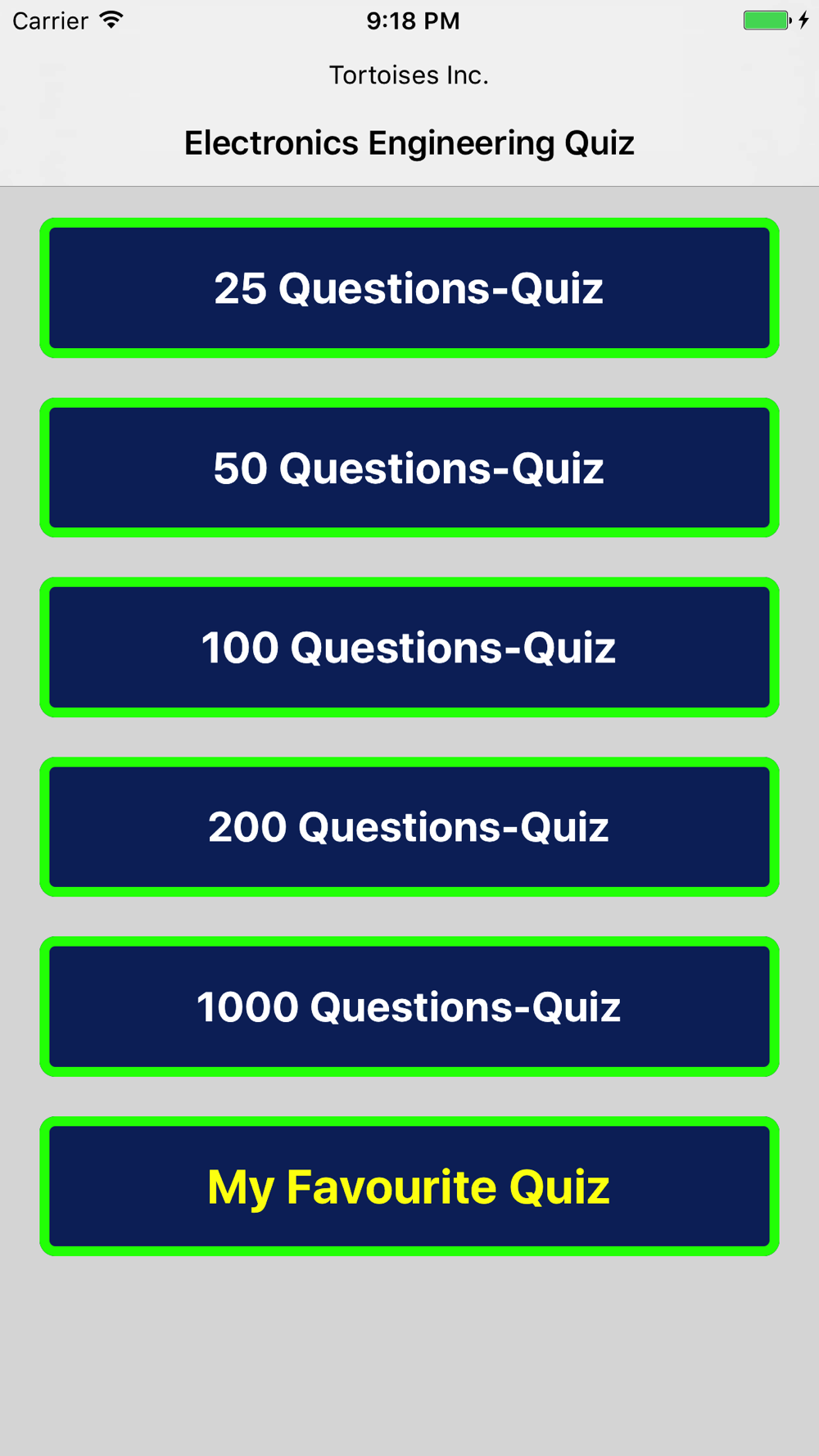Select the 50 Questions-Quiz button
This screenshot has height=1456, width=819.
[409, 468]
